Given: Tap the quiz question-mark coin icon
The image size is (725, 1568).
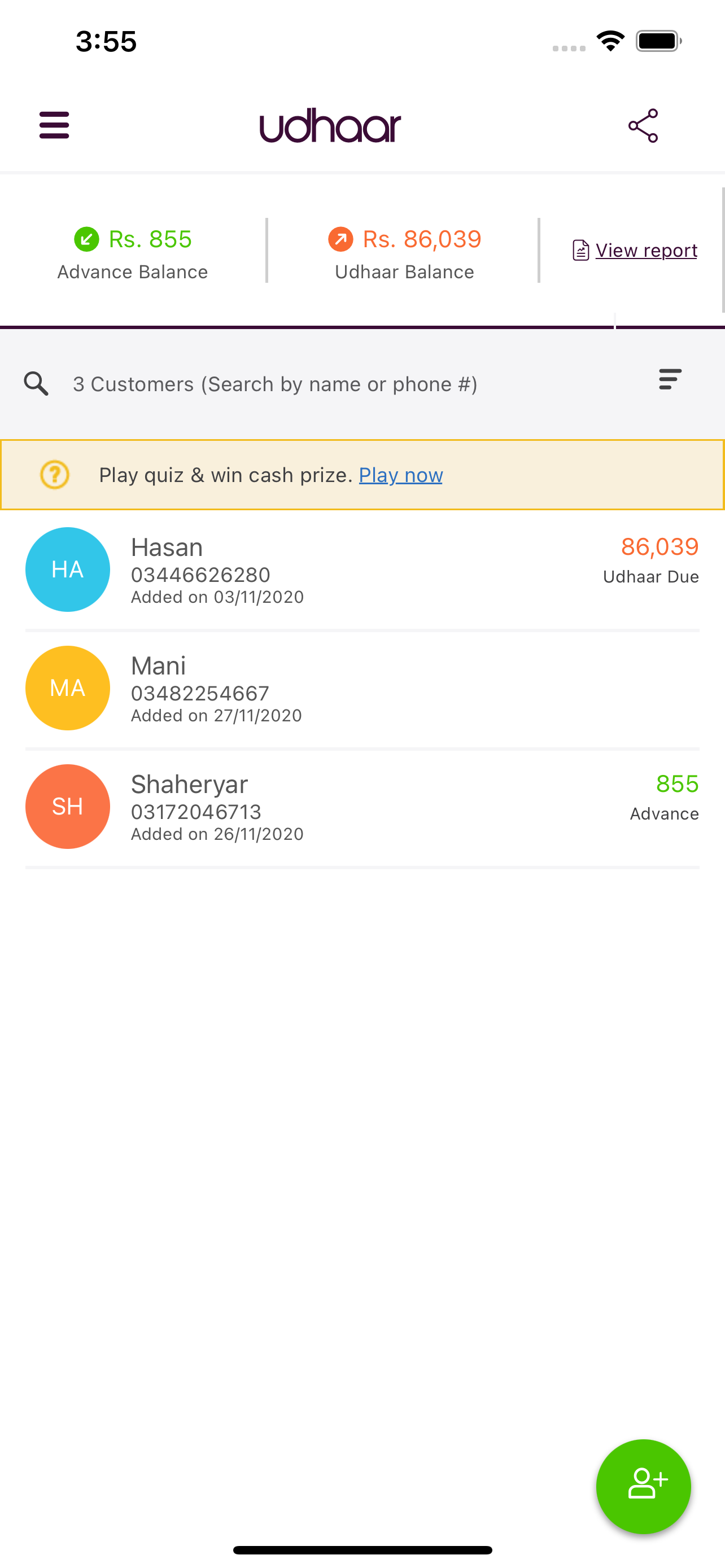Looking at the screenshot, I should [55, 475].
